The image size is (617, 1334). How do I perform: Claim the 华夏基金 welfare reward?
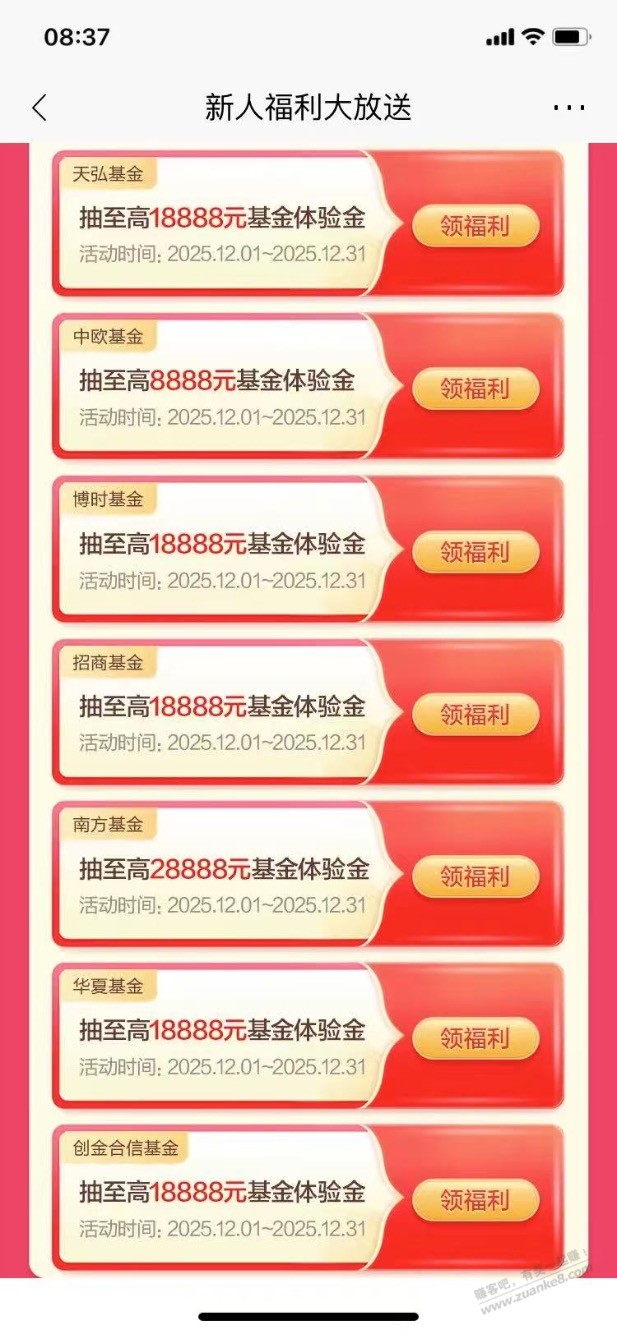click(x=475, y=1038)
